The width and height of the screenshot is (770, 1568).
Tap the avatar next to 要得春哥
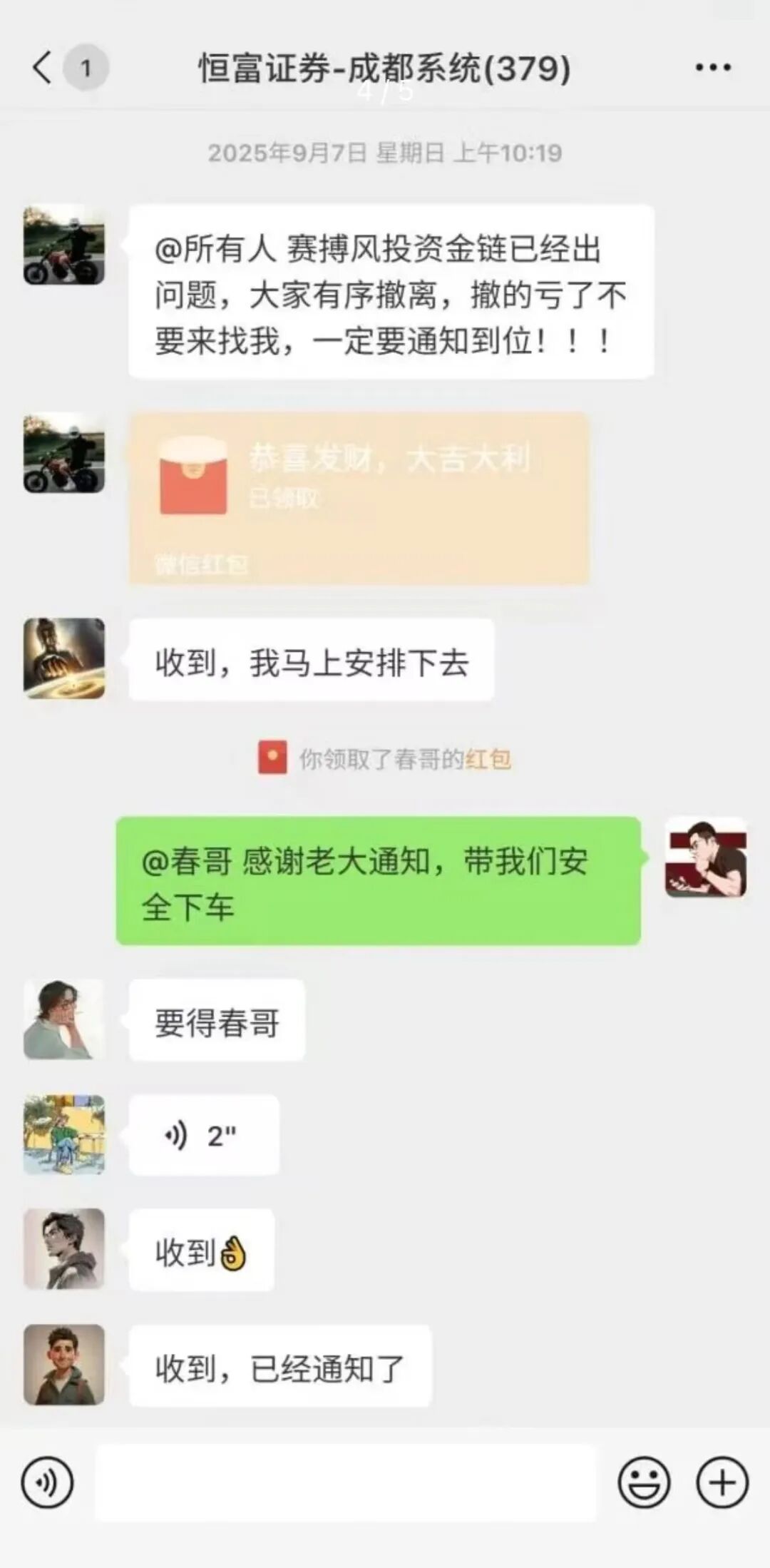[64, 1020]
